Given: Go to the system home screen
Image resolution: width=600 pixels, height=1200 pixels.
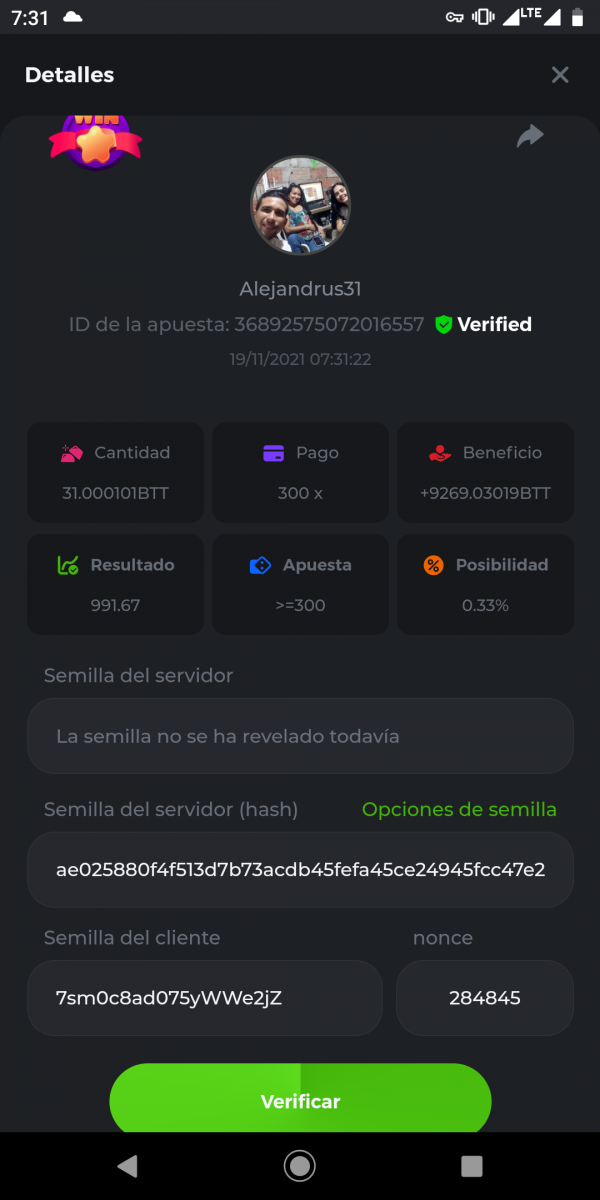Looking at the screenshot, I should [x=299, y=1165].
